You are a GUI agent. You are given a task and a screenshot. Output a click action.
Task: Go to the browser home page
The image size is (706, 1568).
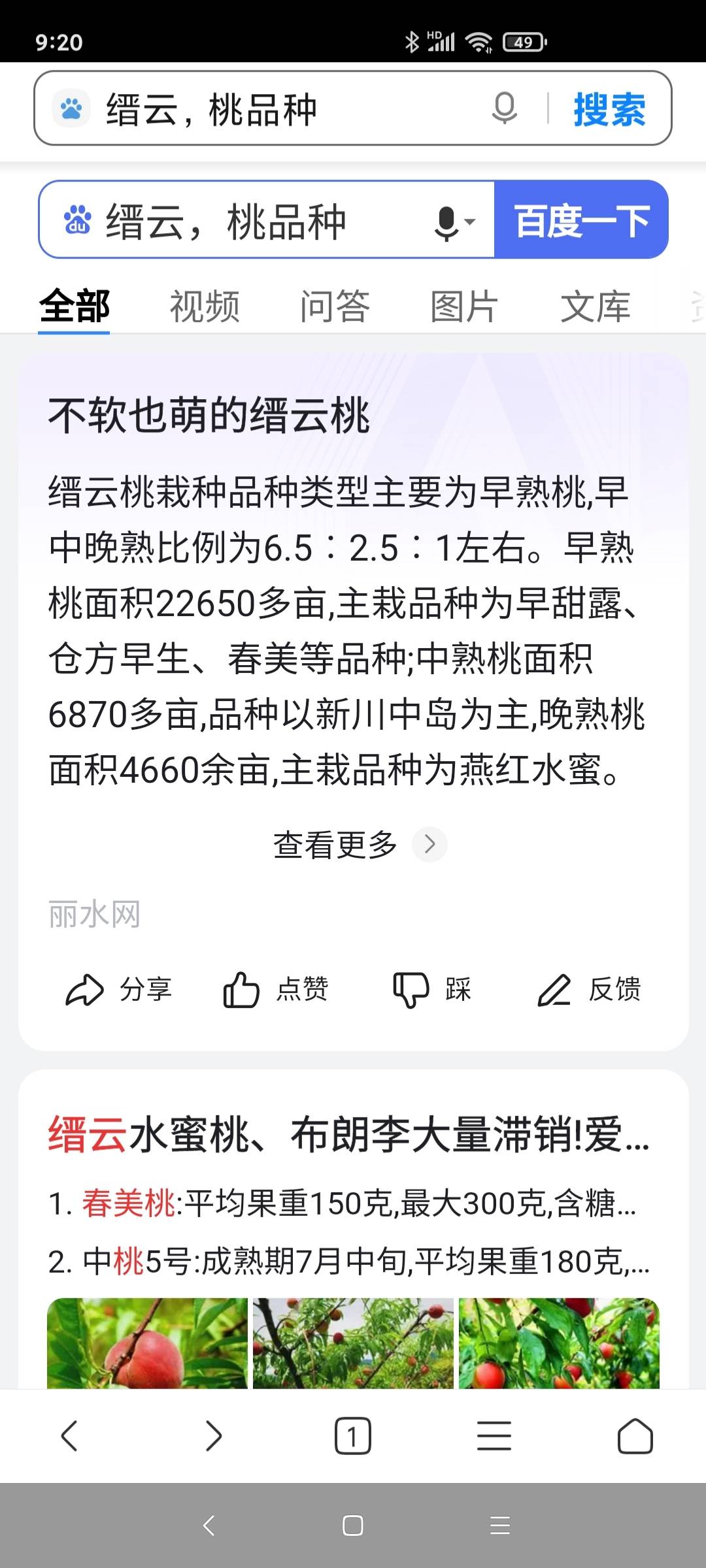tap(635, 1436)
